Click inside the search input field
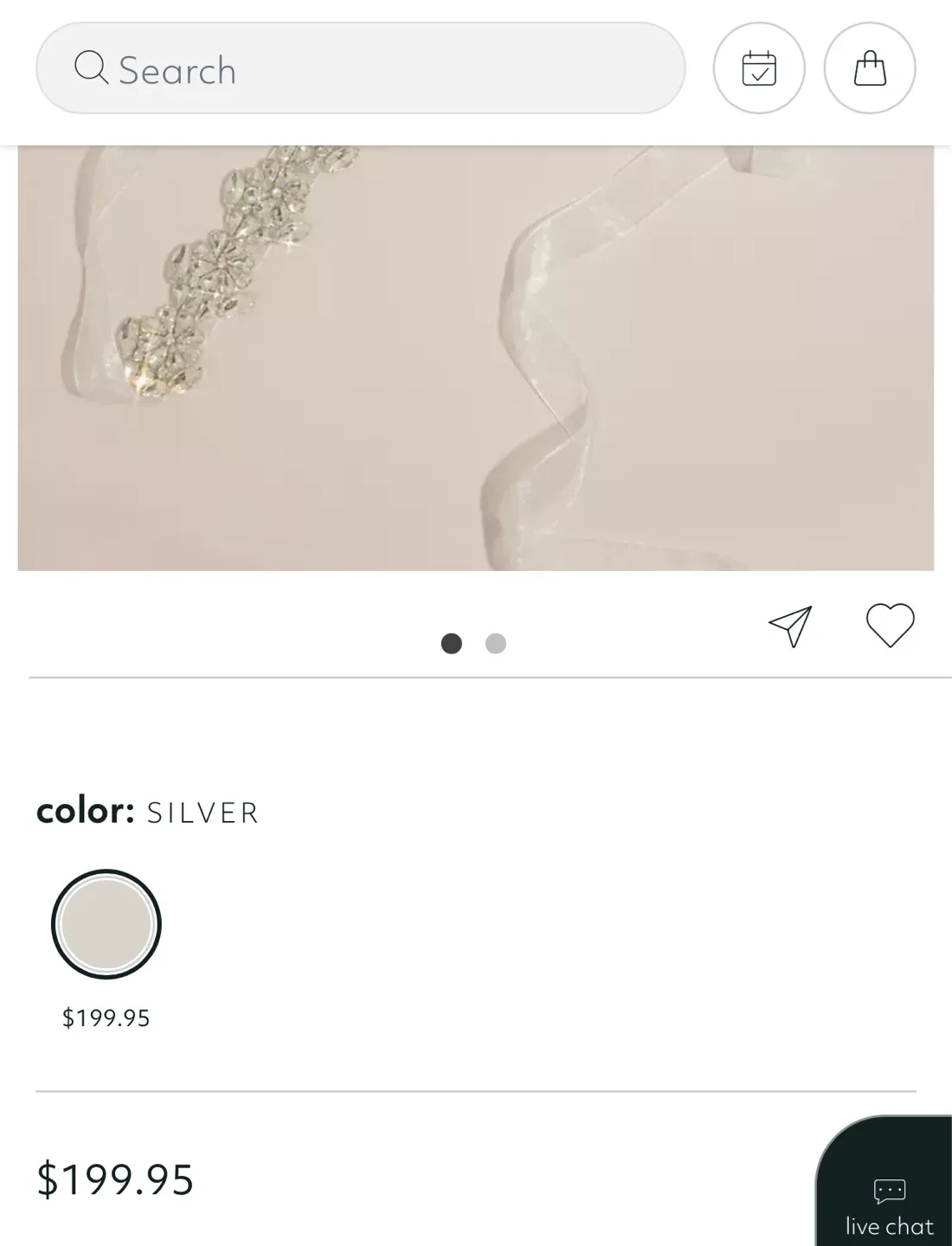This screenshot has height=1246, width=952. (x=346, y=69)
